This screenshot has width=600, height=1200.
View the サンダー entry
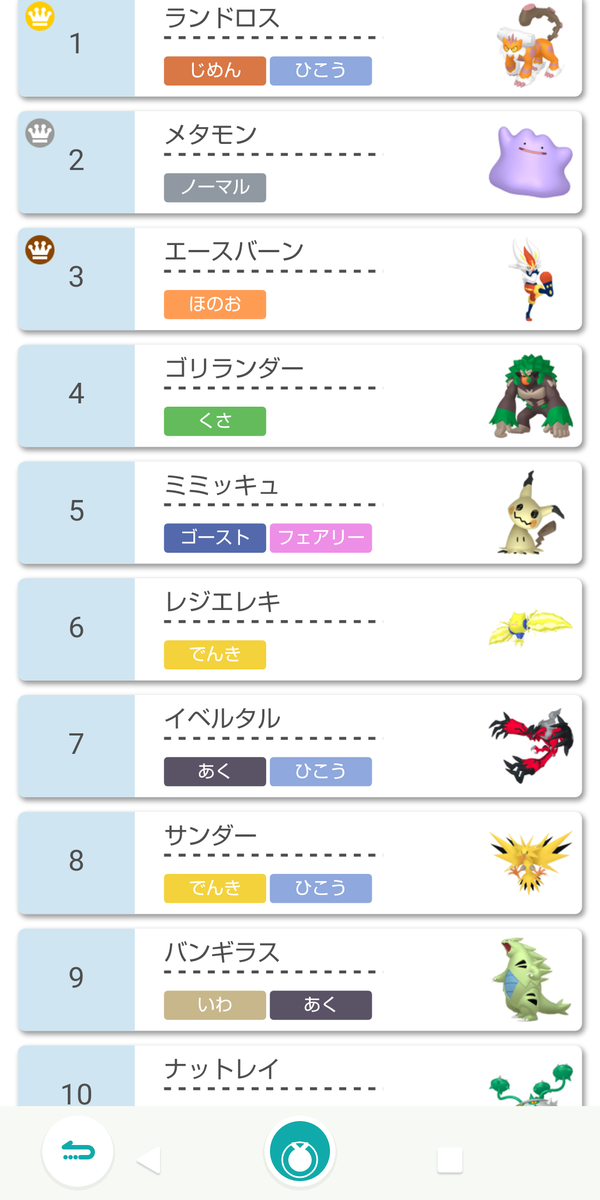click(x=300, y=863)
